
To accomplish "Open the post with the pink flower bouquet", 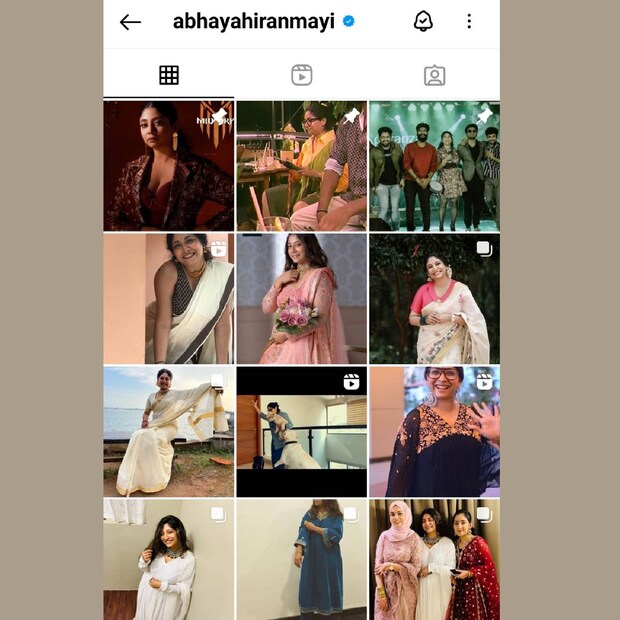I will click(301, 298).
